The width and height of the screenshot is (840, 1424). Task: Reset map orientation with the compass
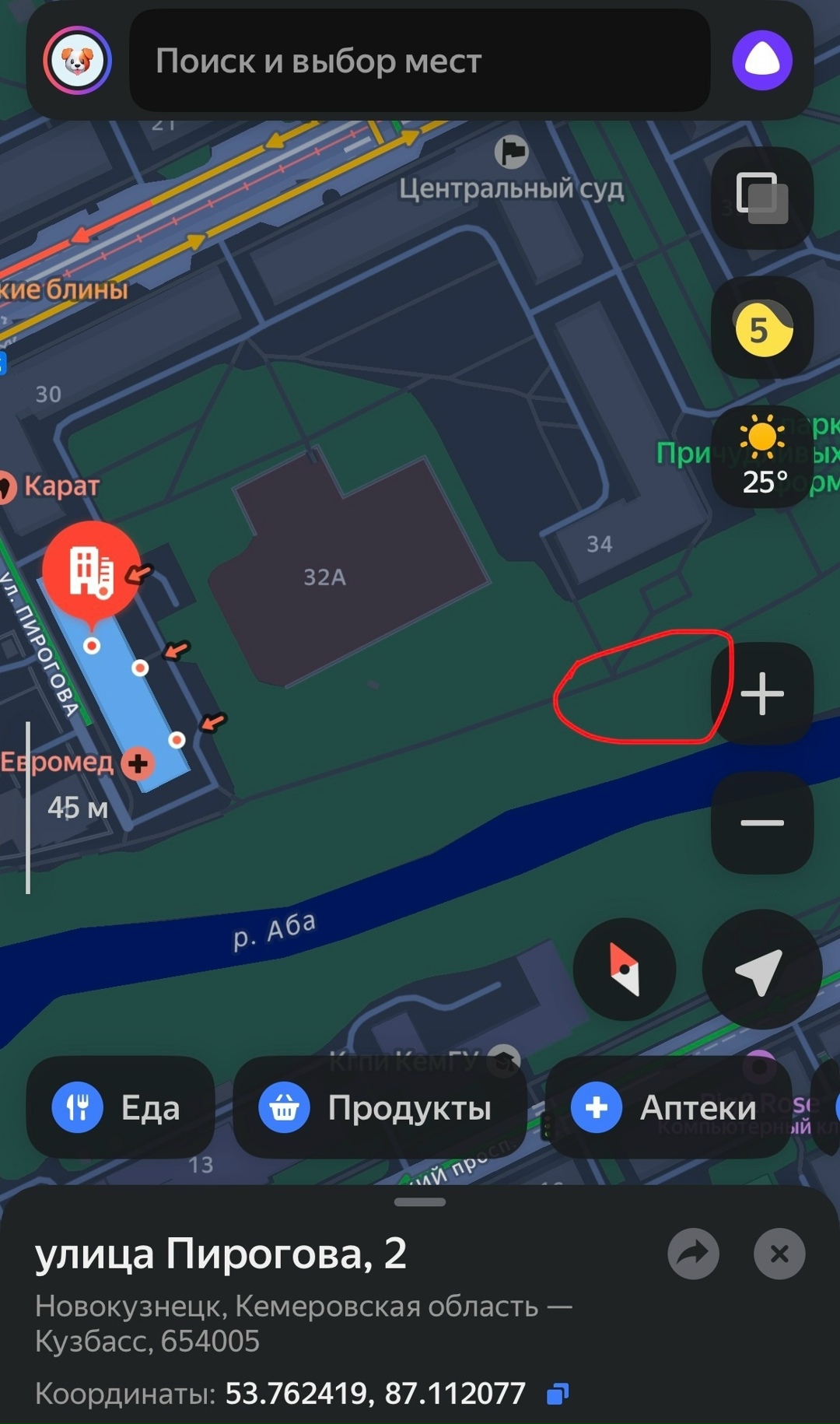[x=625, y=969]
